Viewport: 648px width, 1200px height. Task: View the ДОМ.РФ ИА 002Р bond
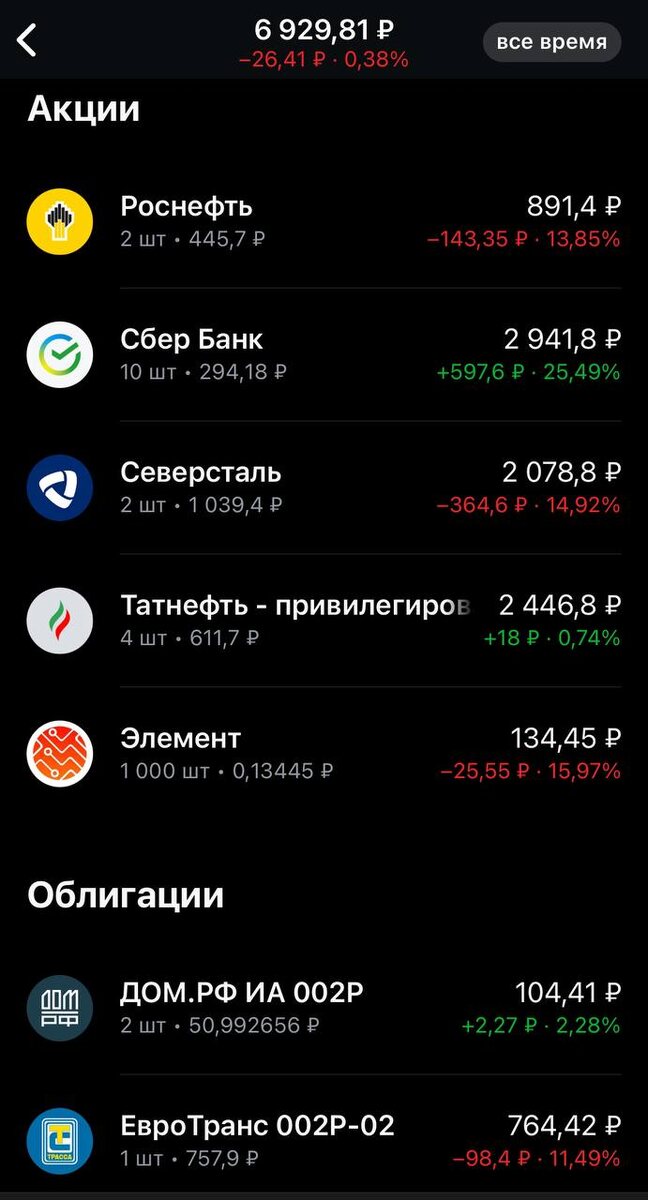pos(323,1008)
